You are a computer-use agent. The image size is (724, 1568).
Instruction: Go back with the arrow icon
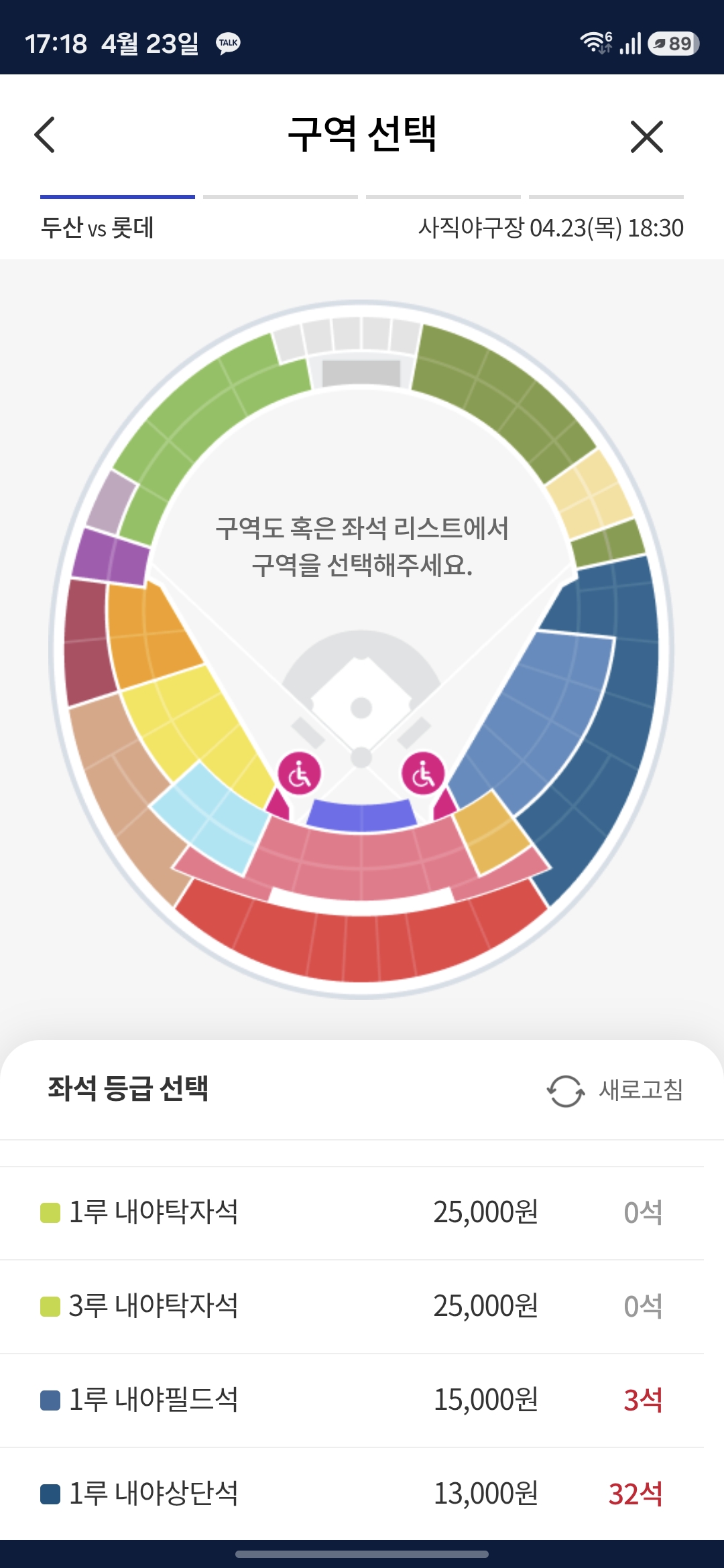(45, 135)
